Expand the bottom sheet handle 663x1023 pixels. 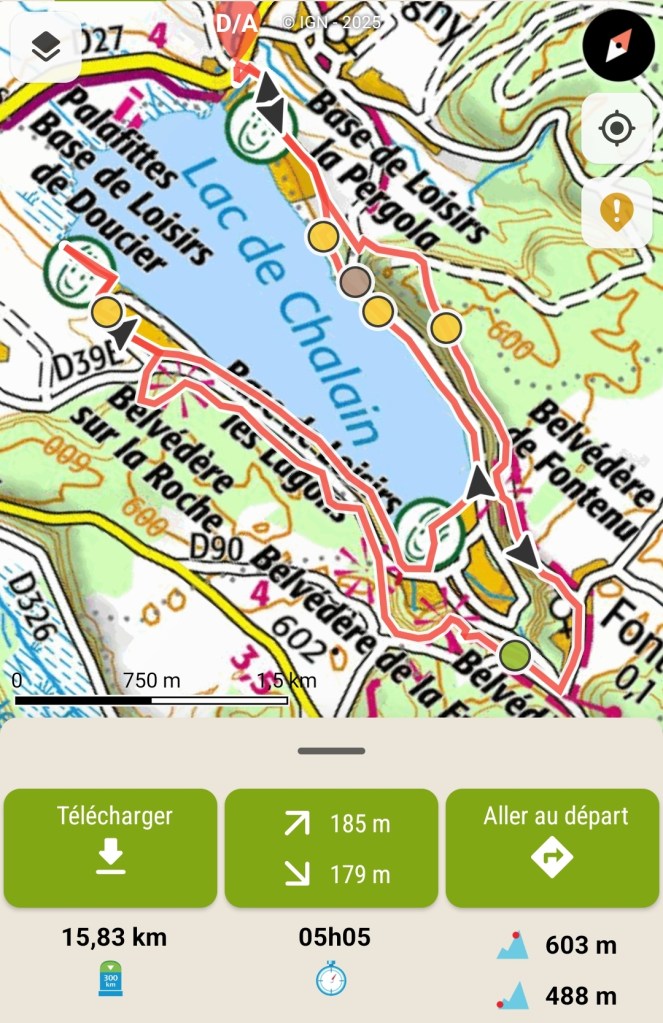(x=331, y=750)
